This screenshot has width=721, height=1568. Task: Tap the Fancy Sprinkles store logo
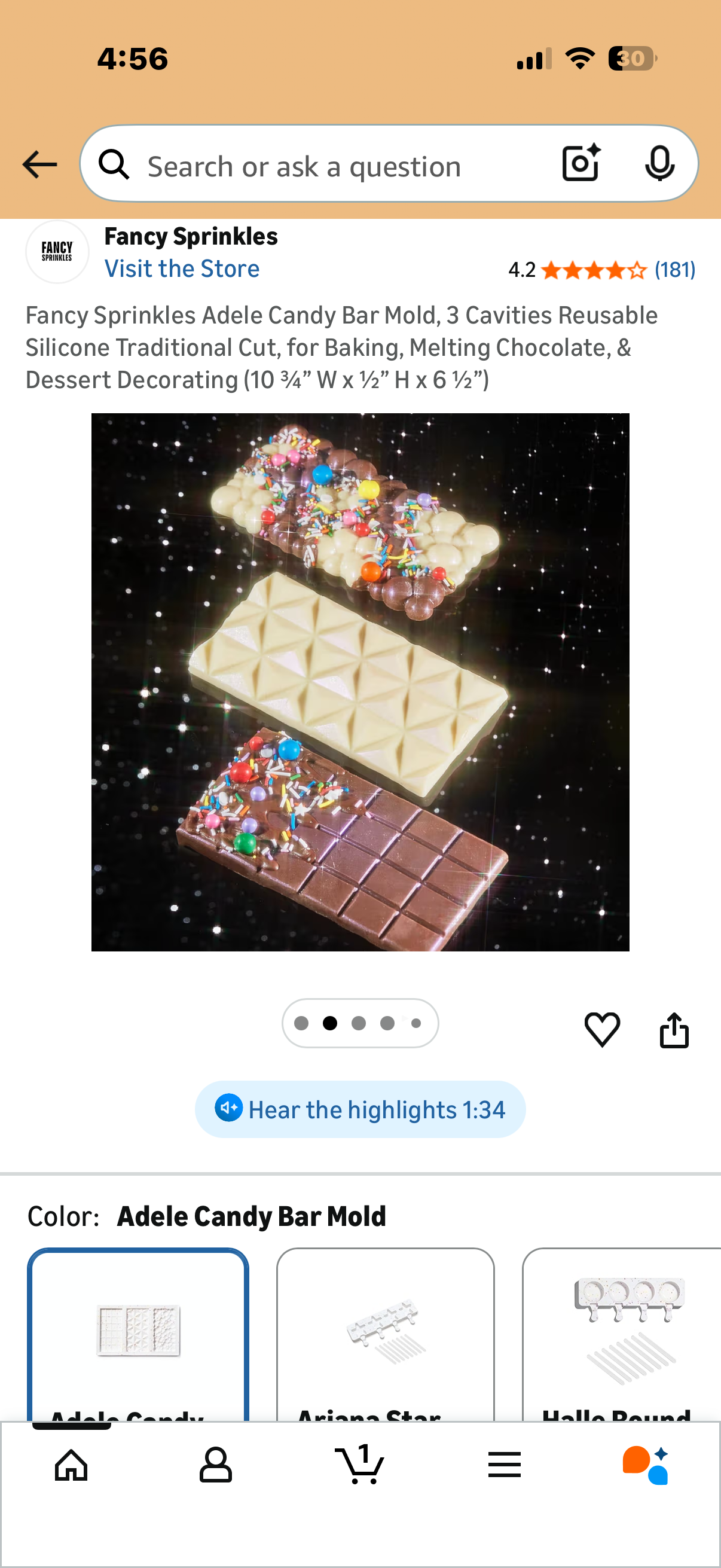57,251
